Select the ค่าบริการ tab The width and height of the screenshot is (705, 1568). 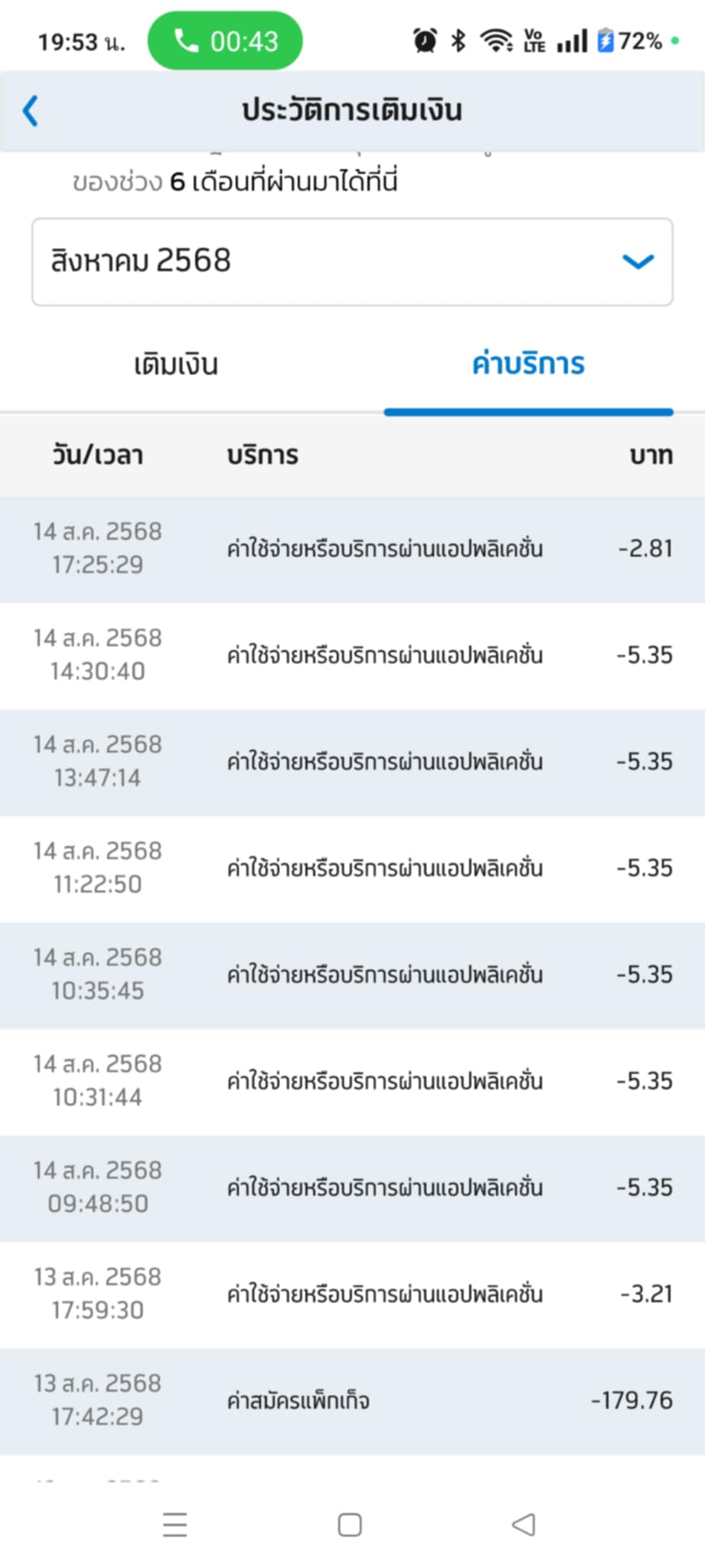(x=528, y=364)
